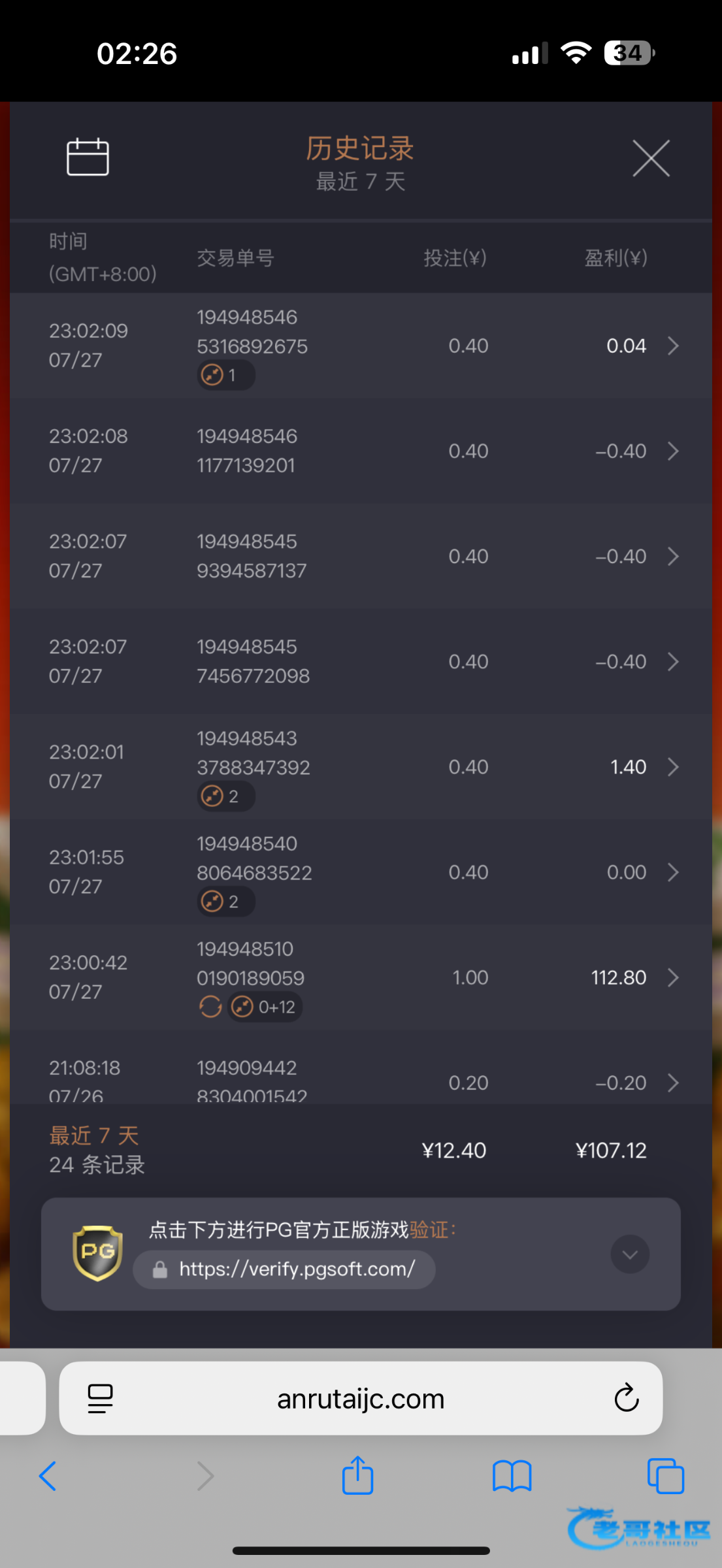
Task: Open the 23:02:01 record with profit 1.40
Action: click(x=361, y=767)
